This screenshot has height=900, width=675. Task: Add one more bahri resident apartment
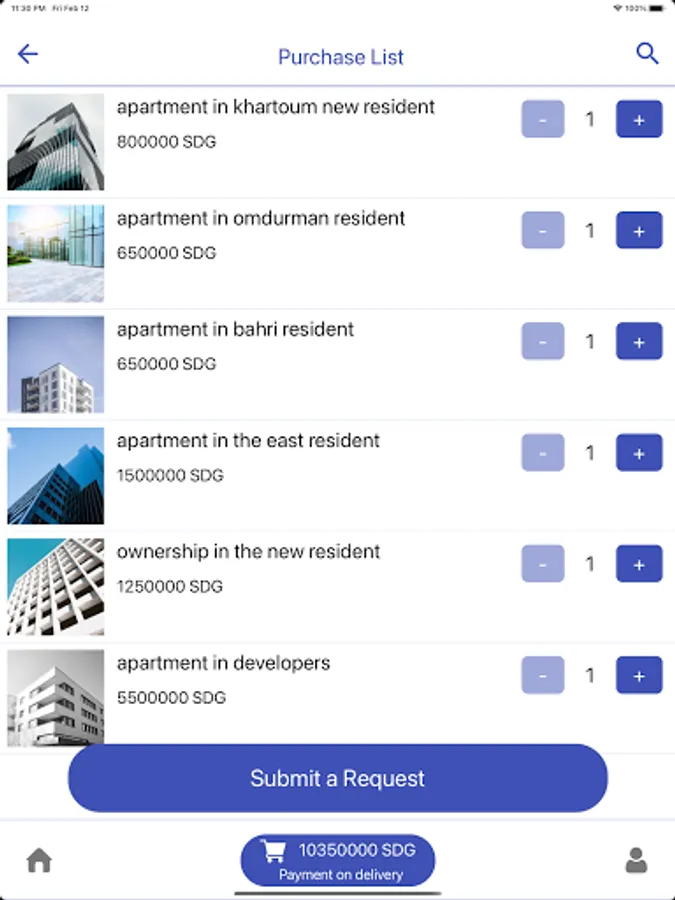pos(639,342)
